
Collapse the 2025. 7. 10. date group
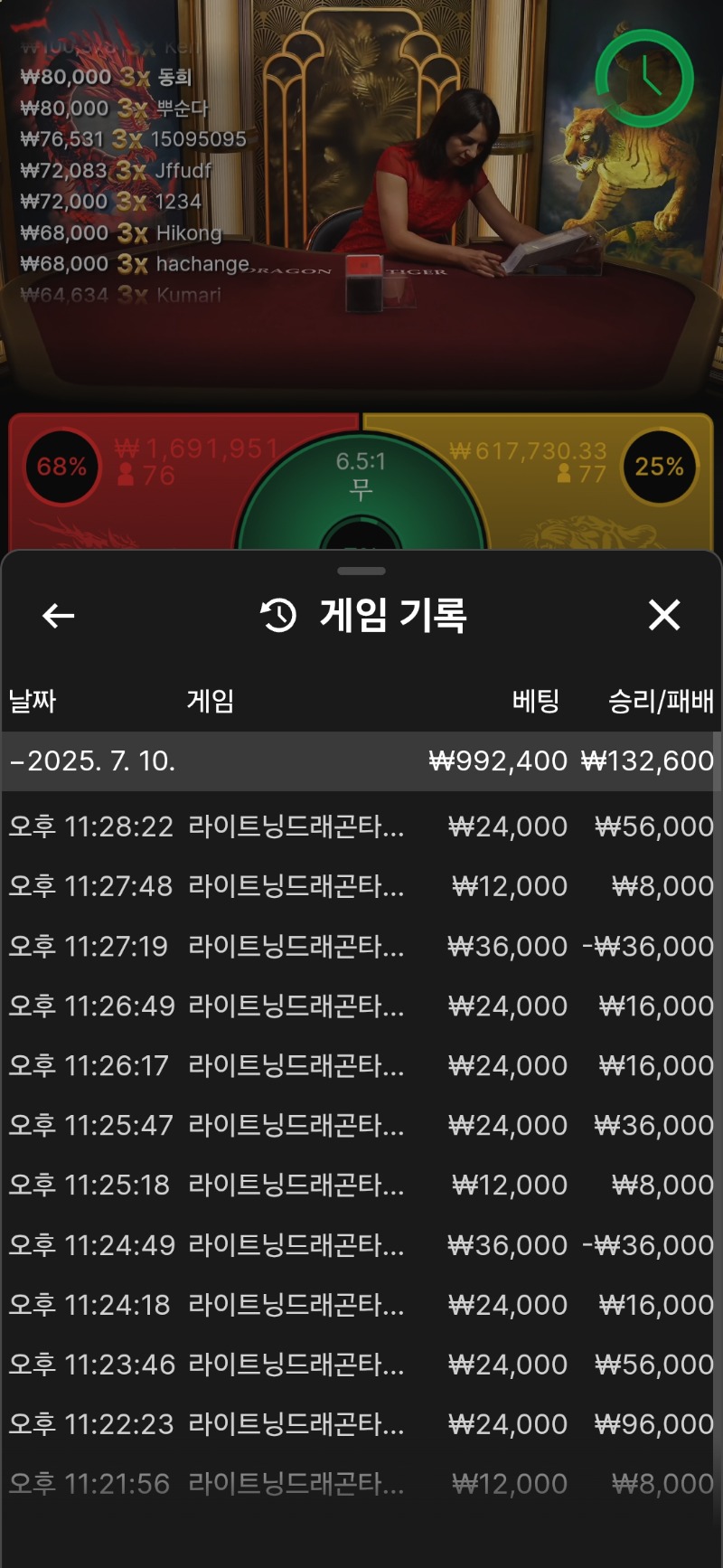coord(90,761)
